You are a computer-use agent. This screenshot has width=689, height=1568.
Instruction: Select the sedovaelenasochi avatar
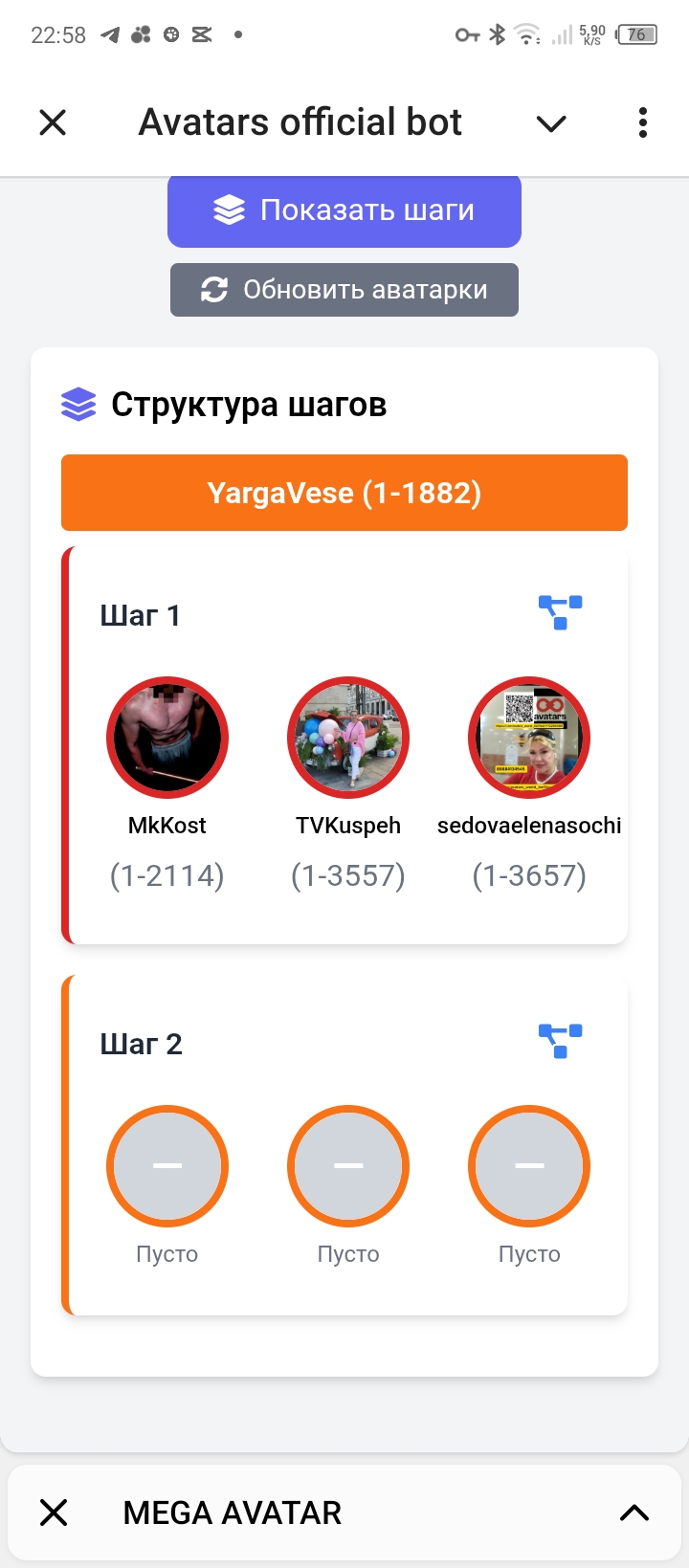coord(529,738)
